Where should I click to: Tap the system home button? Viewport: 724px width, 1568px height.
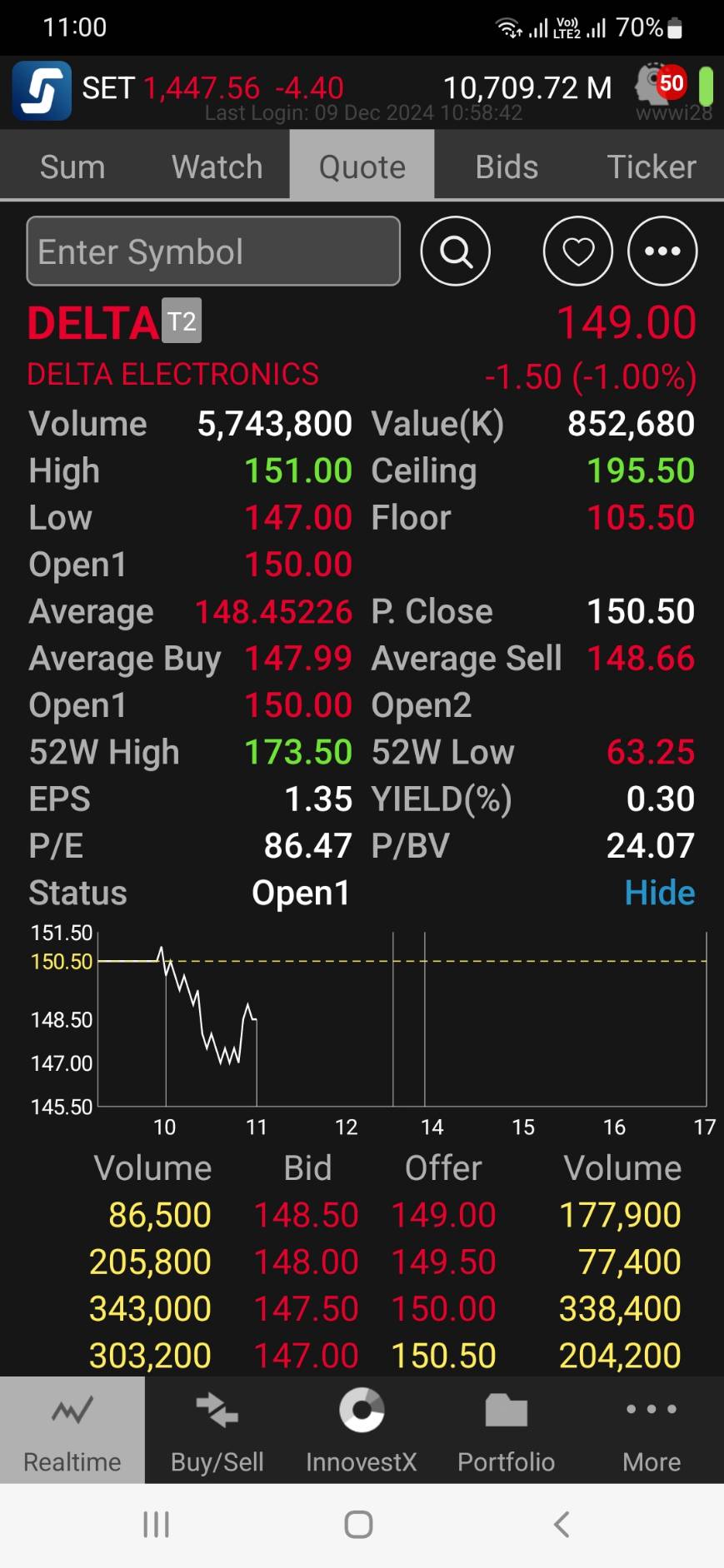pyautogui.click(x=358, y=1525)
